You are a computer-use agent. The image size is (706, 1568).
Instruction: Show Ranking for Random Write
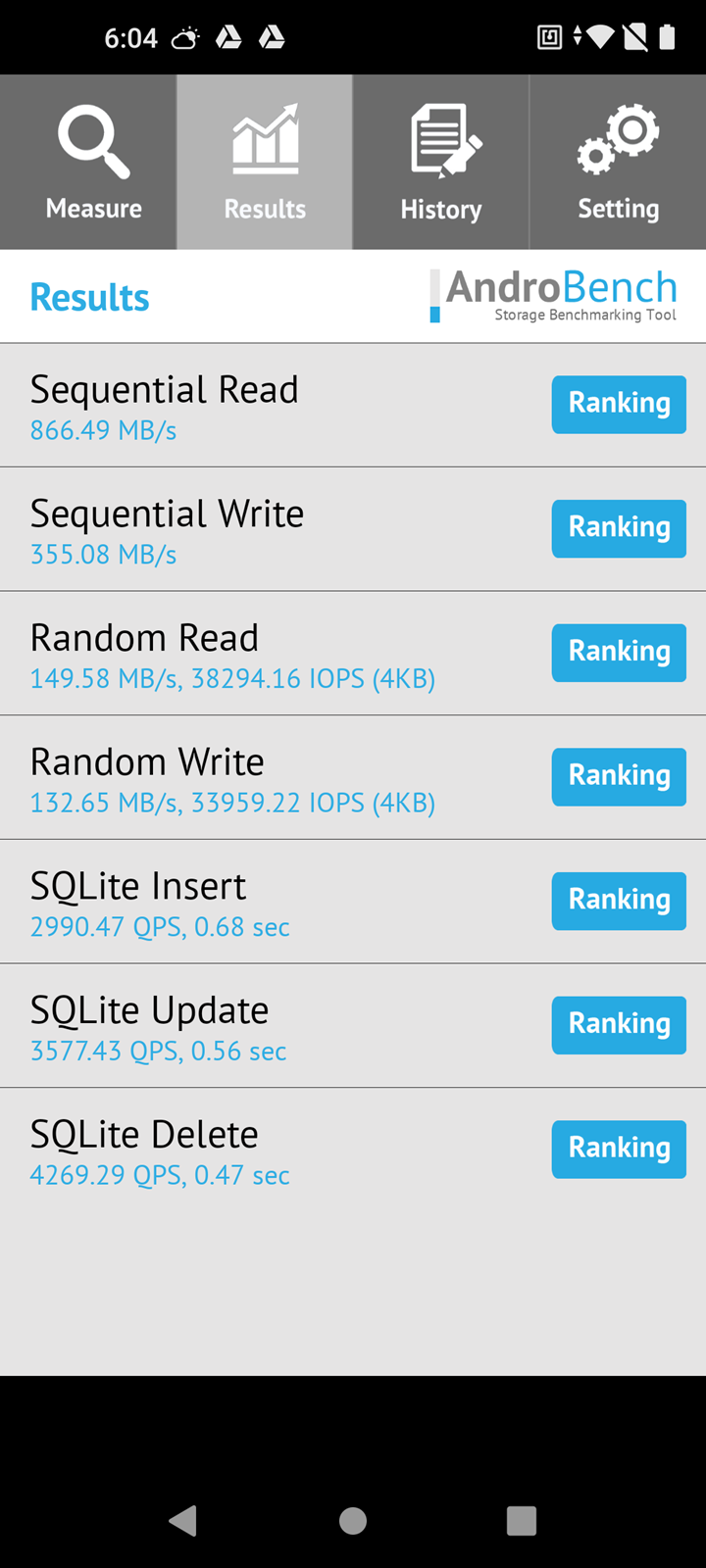(619, 776)
